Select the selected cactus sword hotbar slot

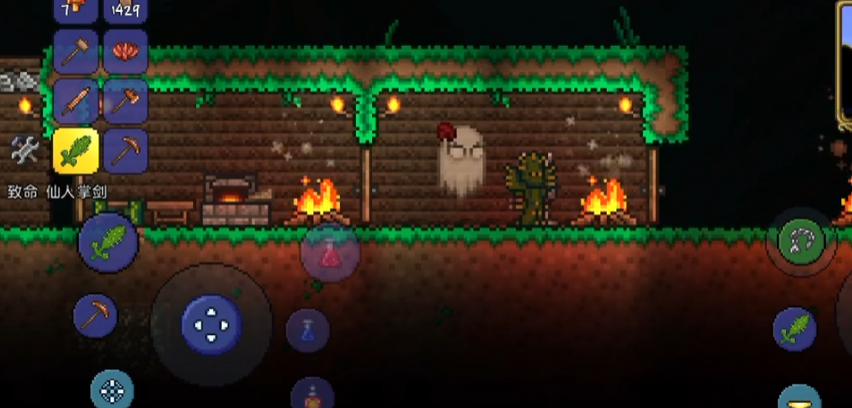75,151
